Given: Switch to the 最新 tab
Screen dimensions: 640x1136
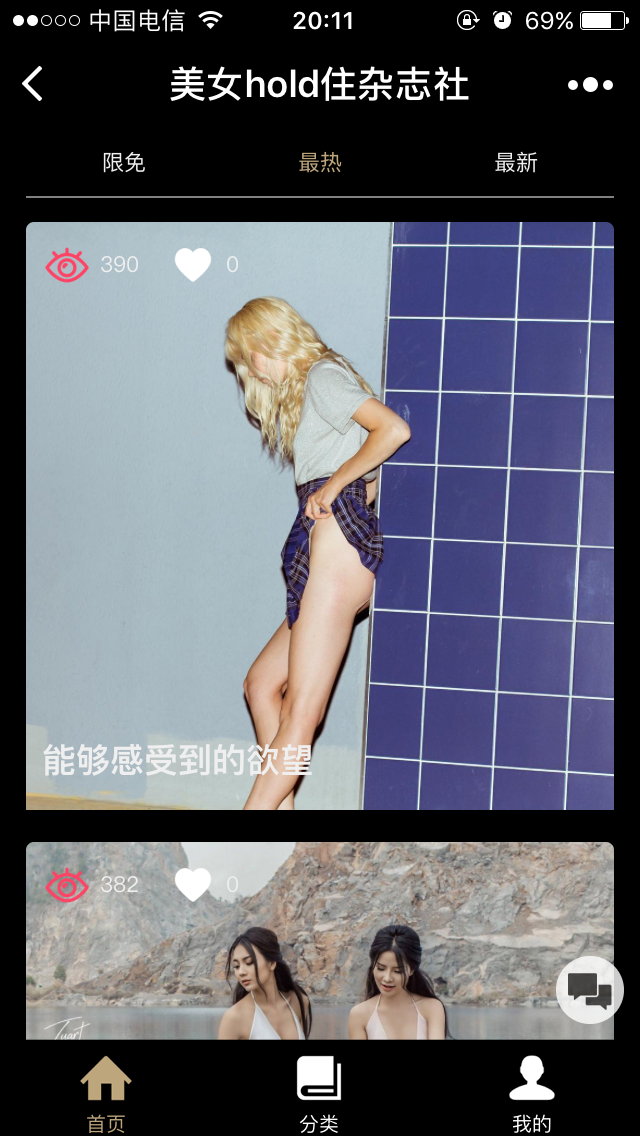Looking at the screenshot, I should pos(516,163).
